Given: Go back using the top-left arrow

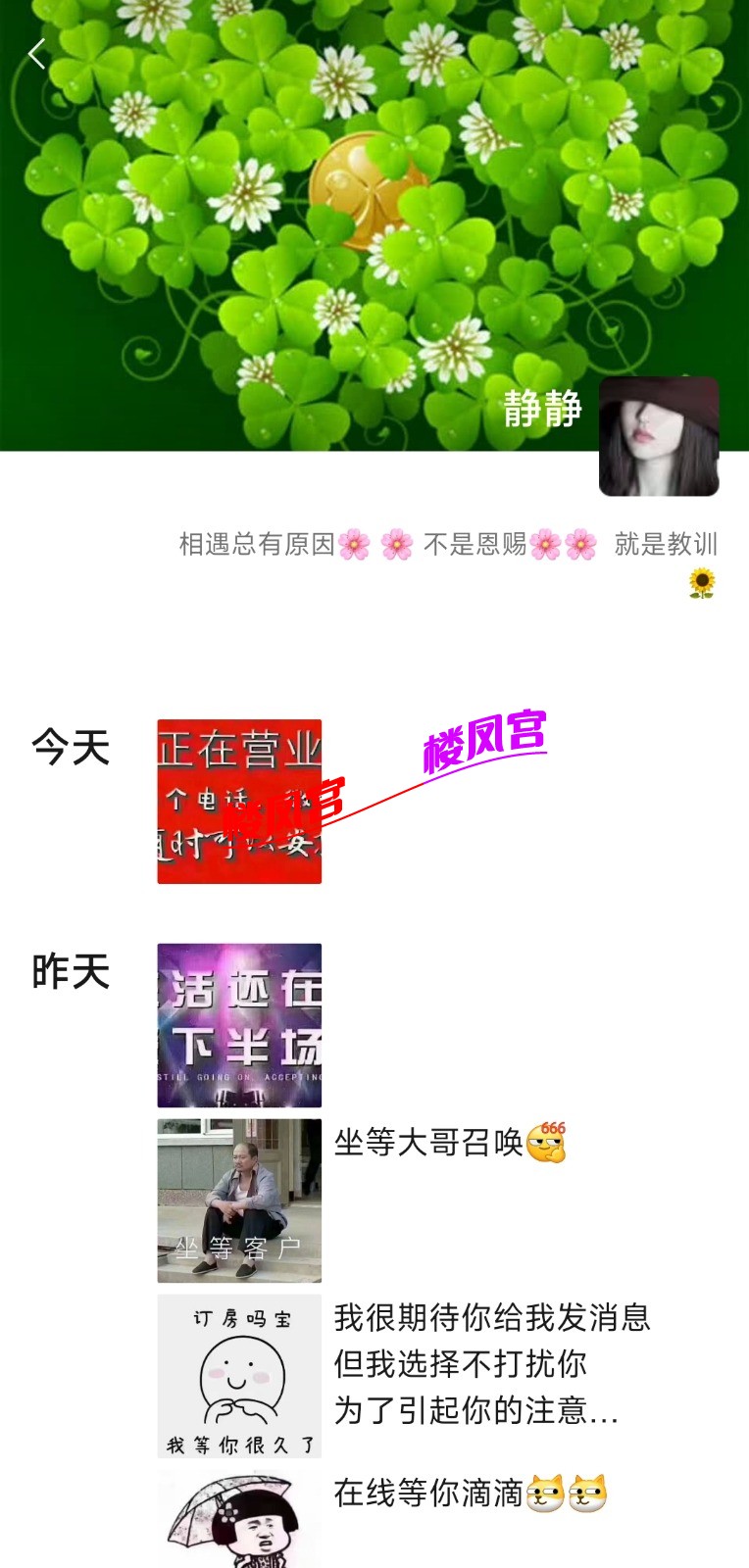Looking at the screenshot, I should [x=37, y=55].
